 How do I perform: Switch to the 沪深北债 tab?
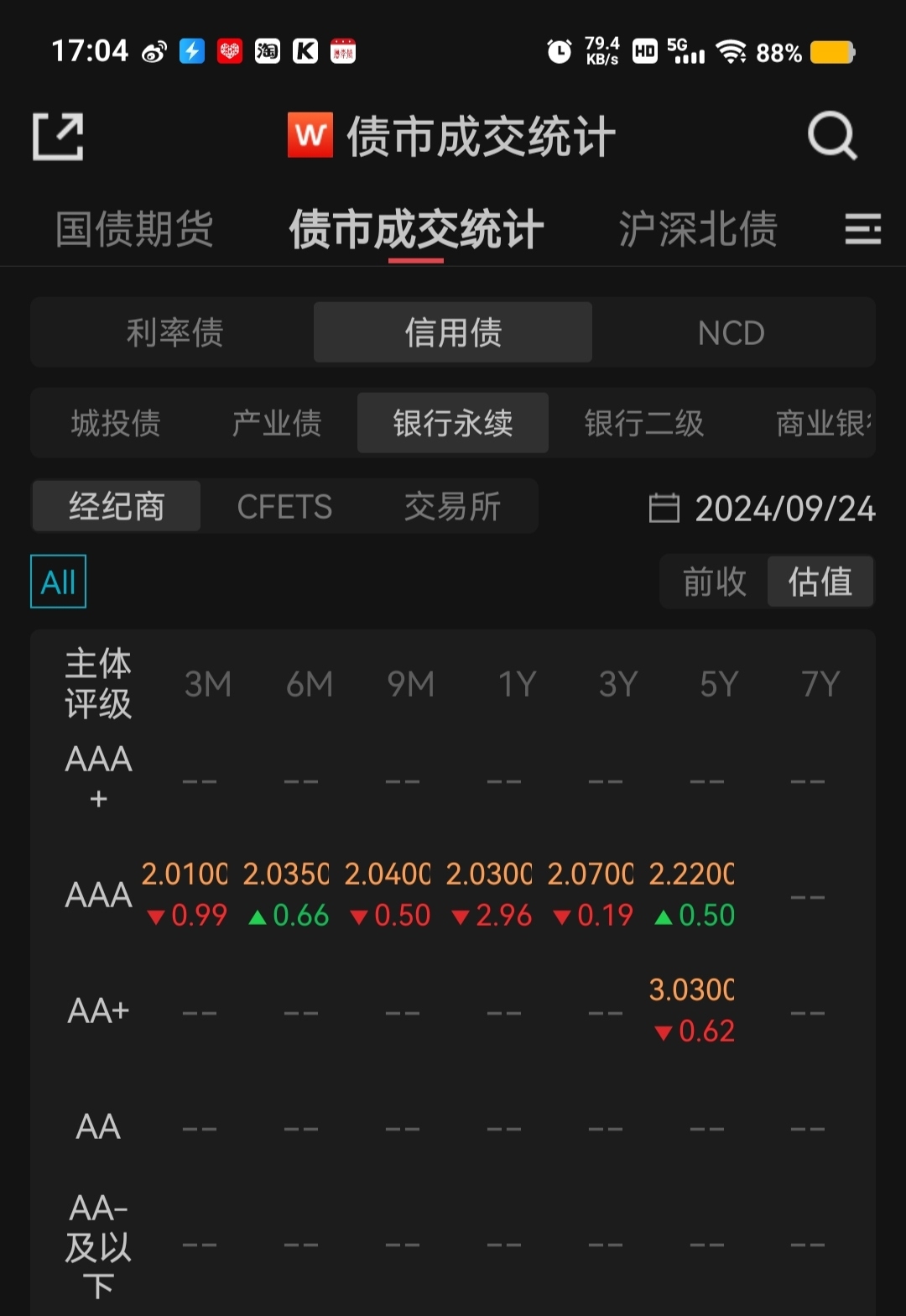pos(700,228)
